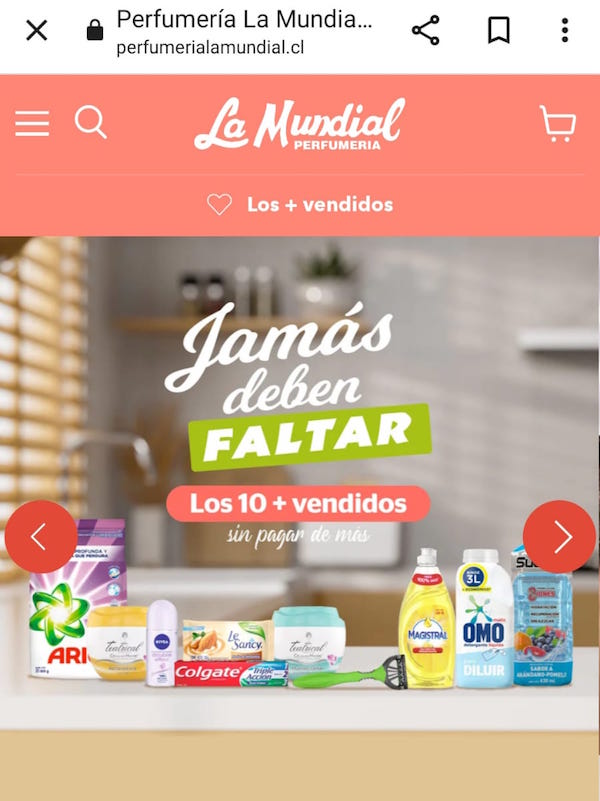Screen dimensions: 600x801
Task: Advance to the next banner slide
Action: pyautogui.click(x=559, y=537)
